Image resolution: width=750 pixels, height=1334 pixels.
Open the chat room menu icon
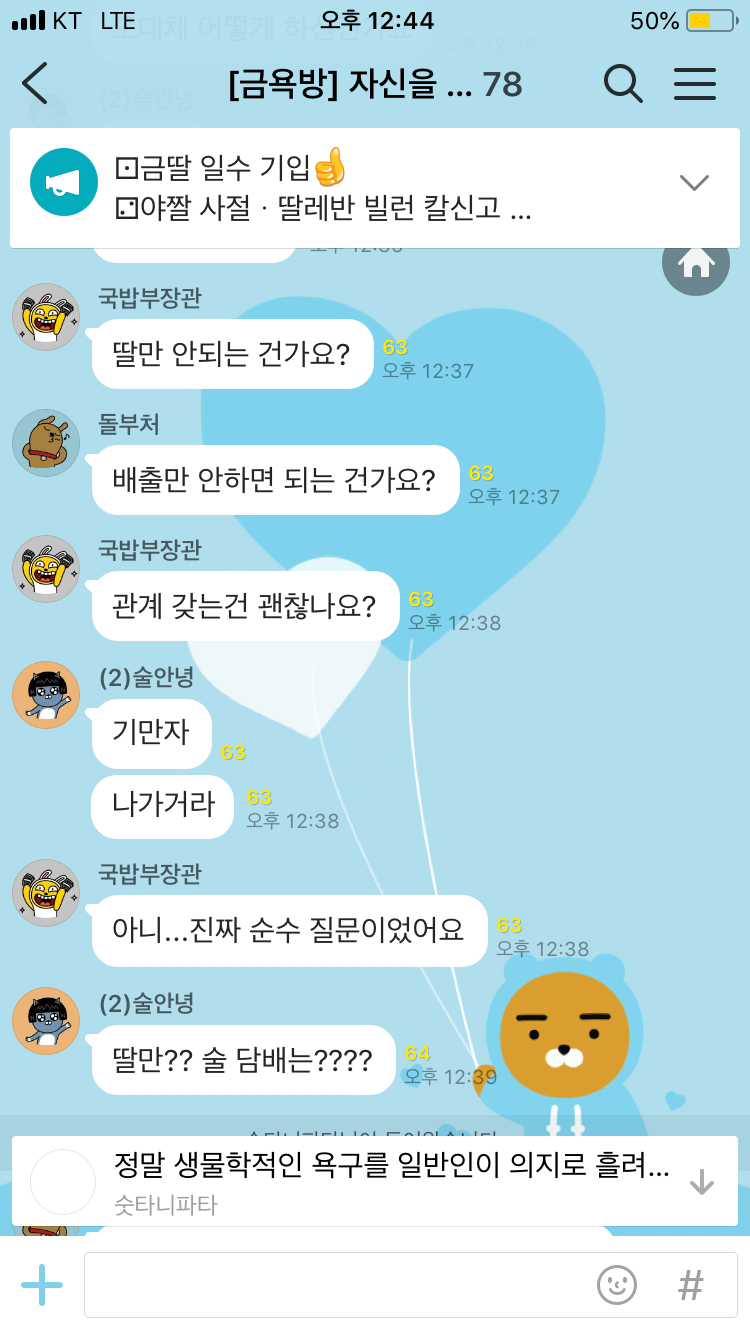(695, 85)
